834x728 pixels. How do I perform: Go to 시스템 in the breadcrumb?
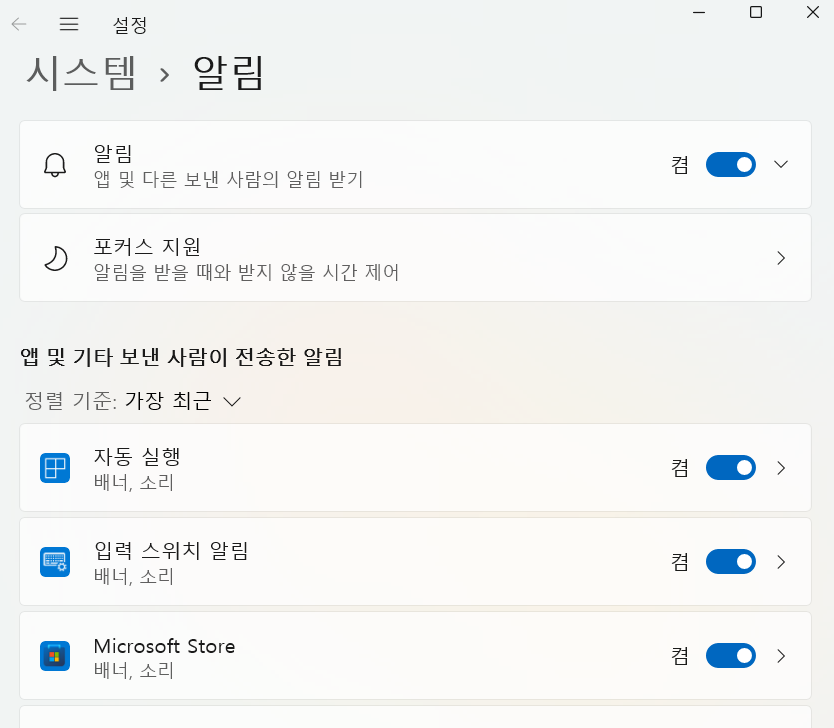tap(81, 73)
